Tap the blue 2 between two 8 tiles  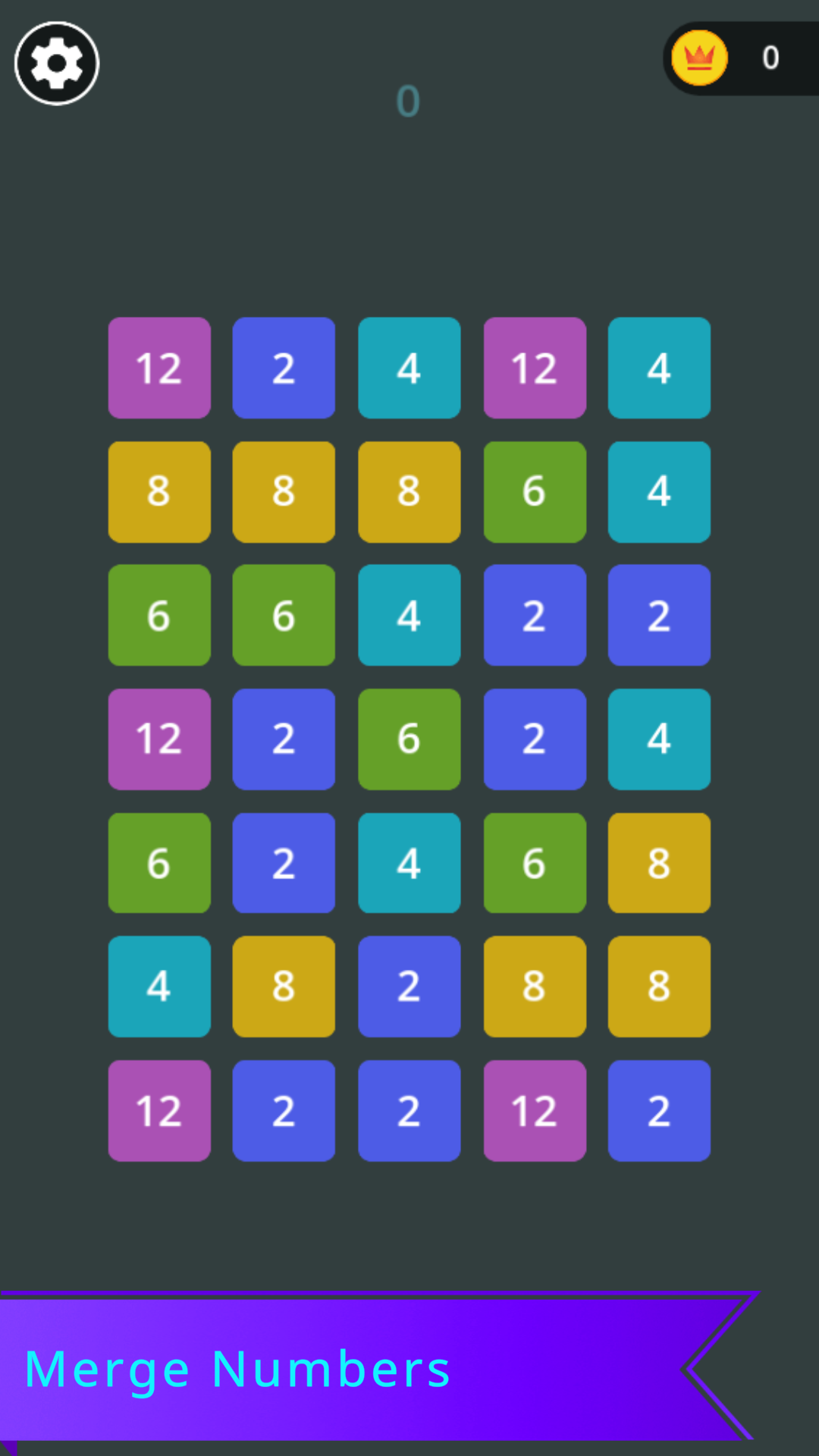(409, 986)
